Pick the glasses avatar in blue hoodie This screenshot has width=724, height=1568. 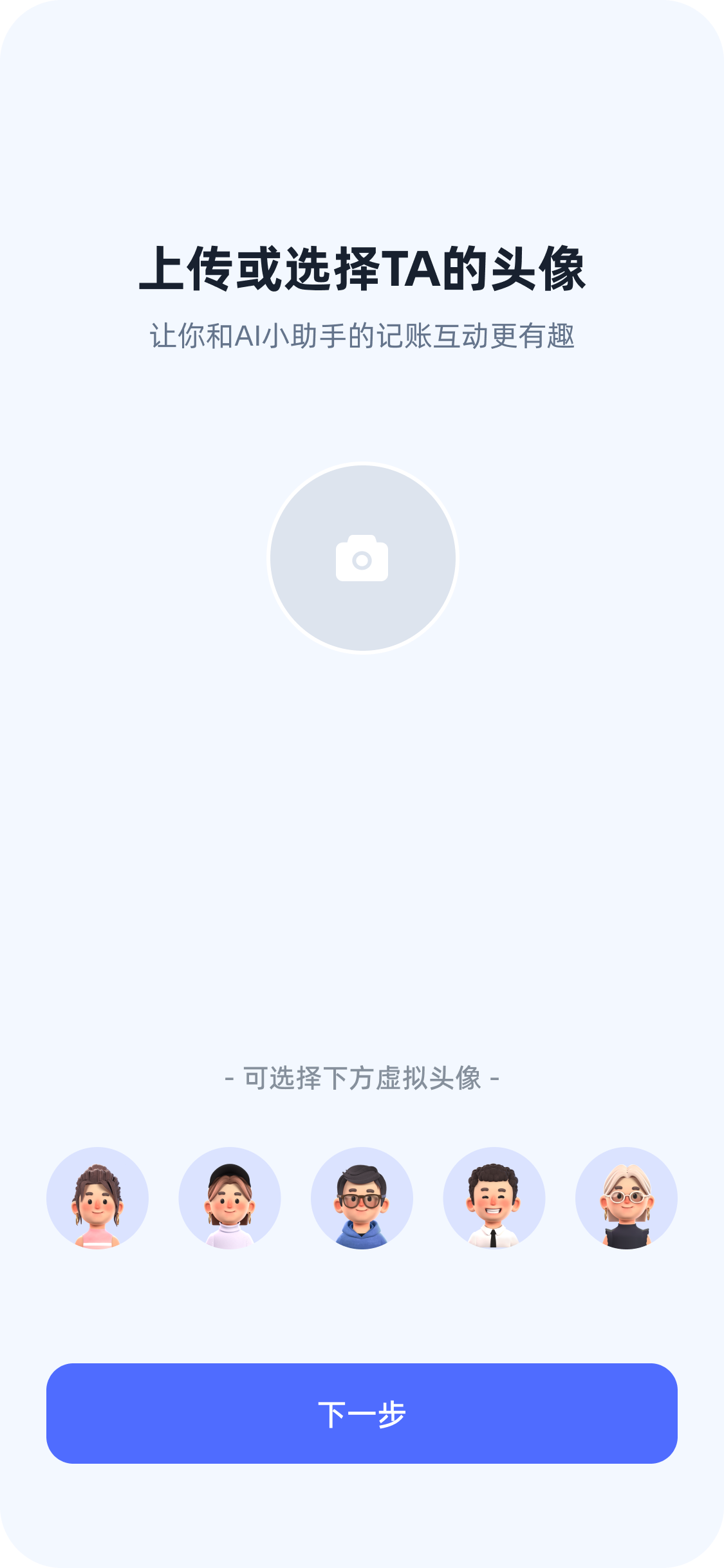point(362,1198)
